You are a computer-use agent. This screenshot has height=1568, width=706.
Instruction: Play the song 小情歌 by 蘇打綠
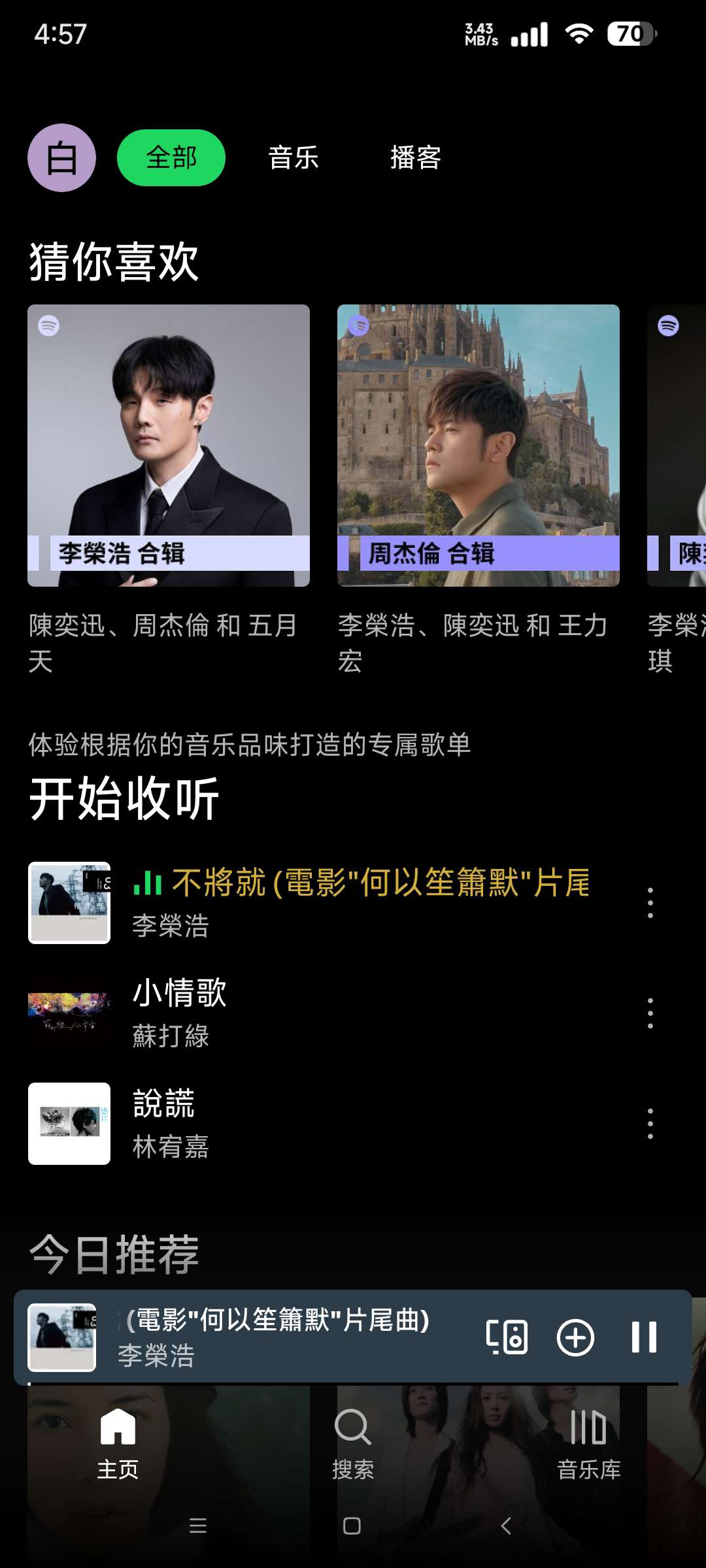point(327,1013)
